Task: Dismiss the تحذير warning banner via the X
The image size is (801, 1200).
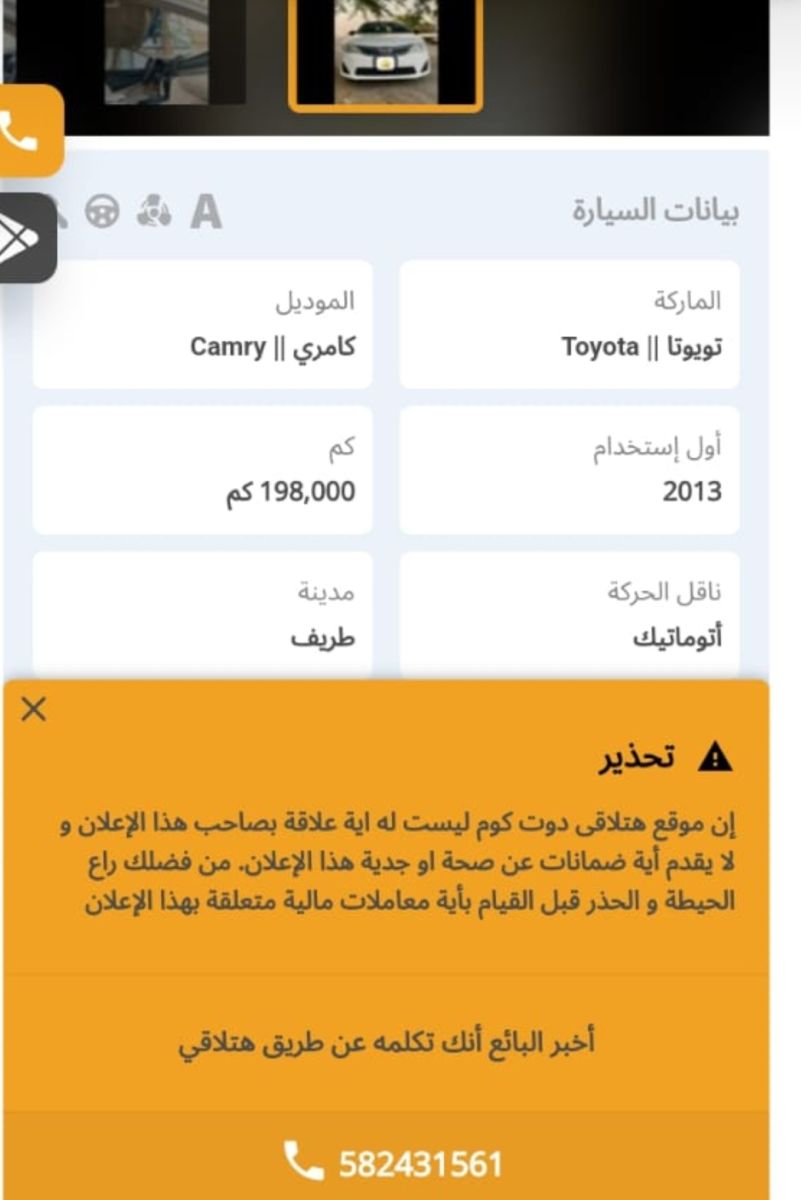Action: coord(35,708)
